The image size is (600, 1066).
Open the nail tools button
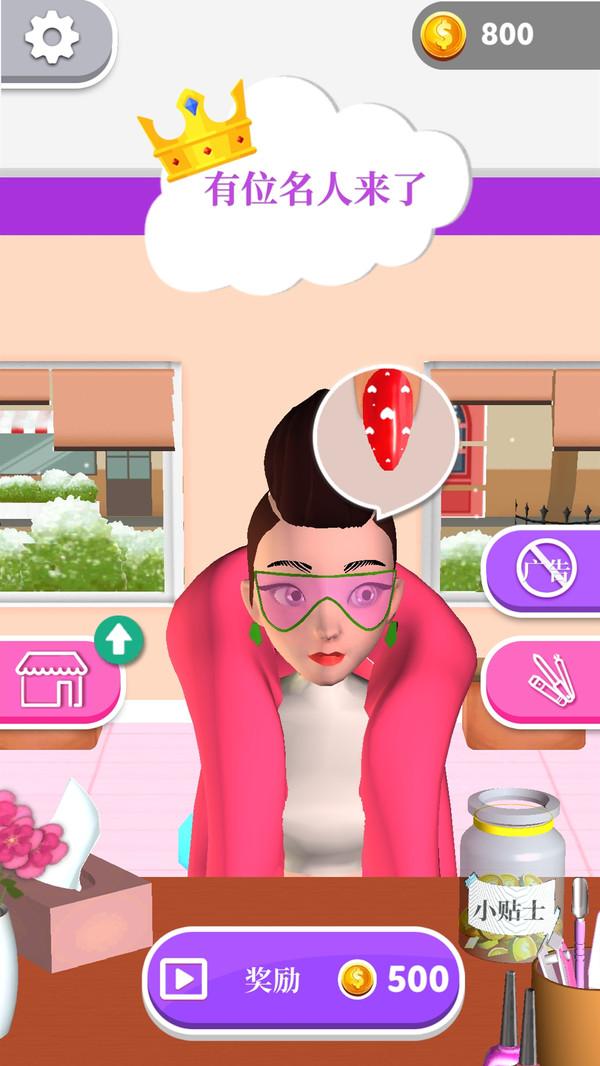[x=547, y=681]
